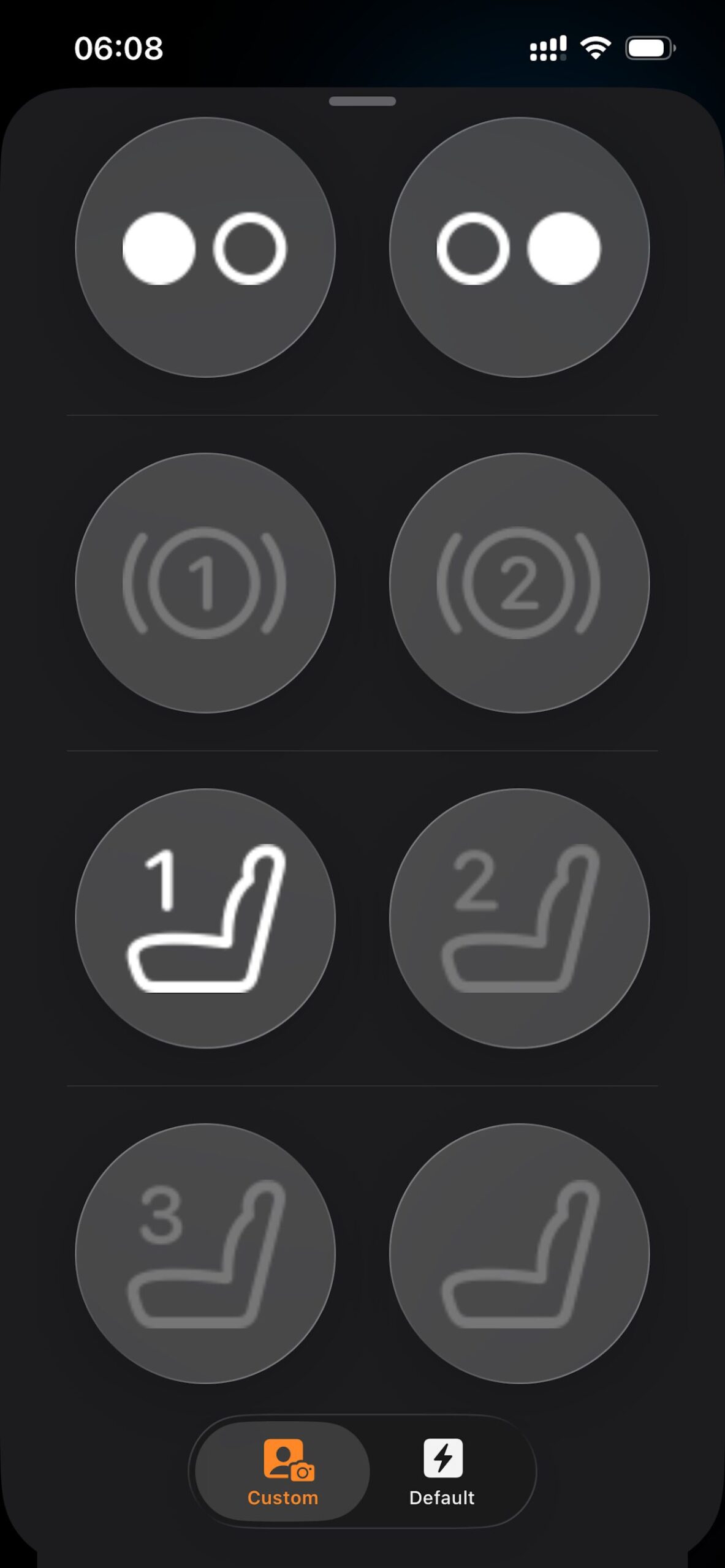Switch to the Default tab

pos(442,1471)
